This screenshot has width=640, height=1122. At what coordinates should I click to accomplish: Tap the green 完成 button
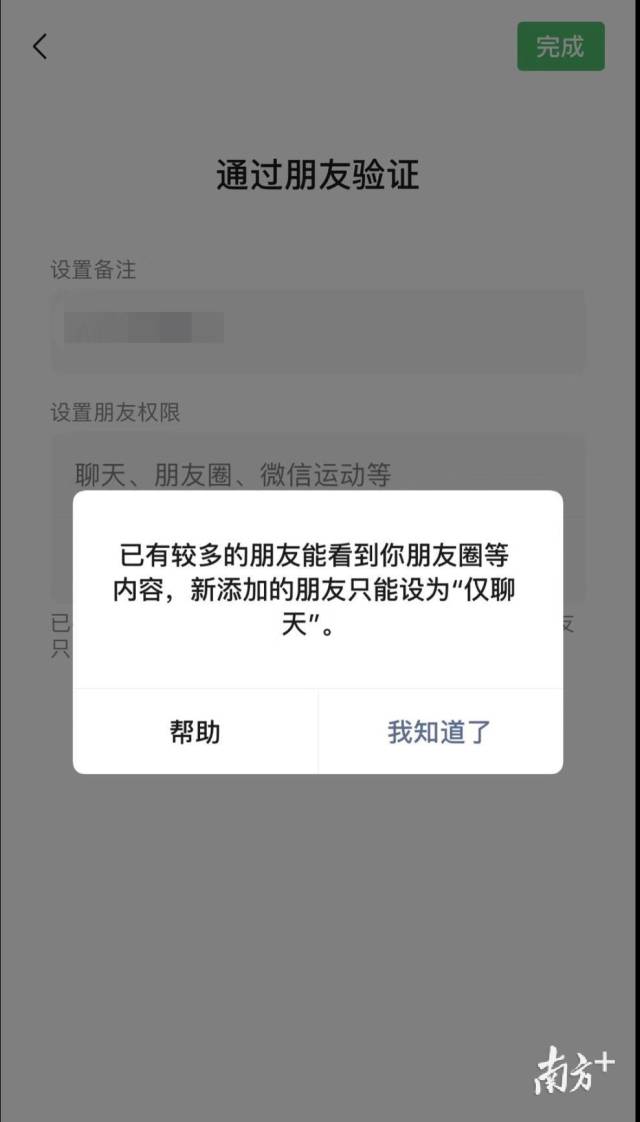(x=560, y=46)
